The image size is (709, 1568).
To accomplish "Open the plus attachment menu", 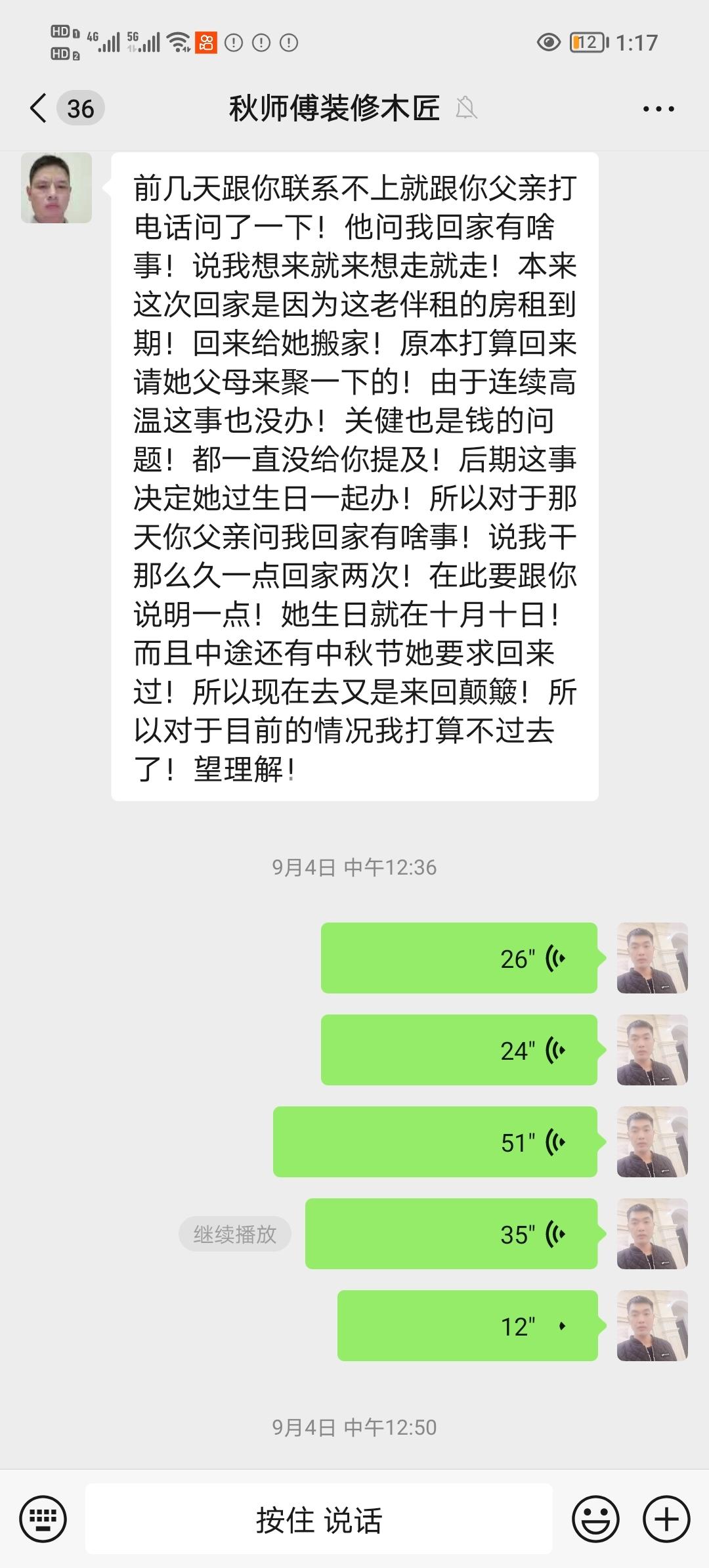I will [666, 1519].
